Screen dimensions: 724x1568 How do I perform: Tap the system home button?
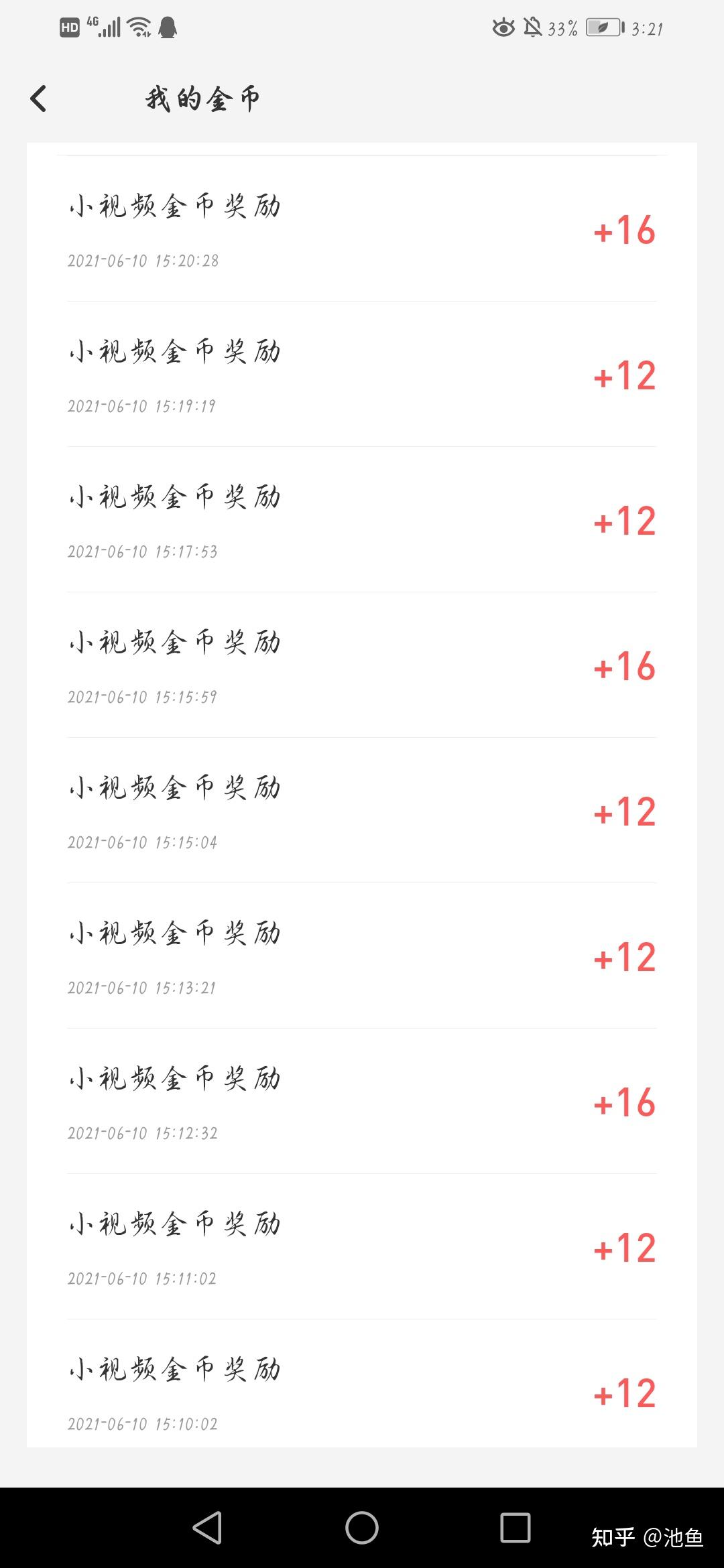coord(362,1528)
